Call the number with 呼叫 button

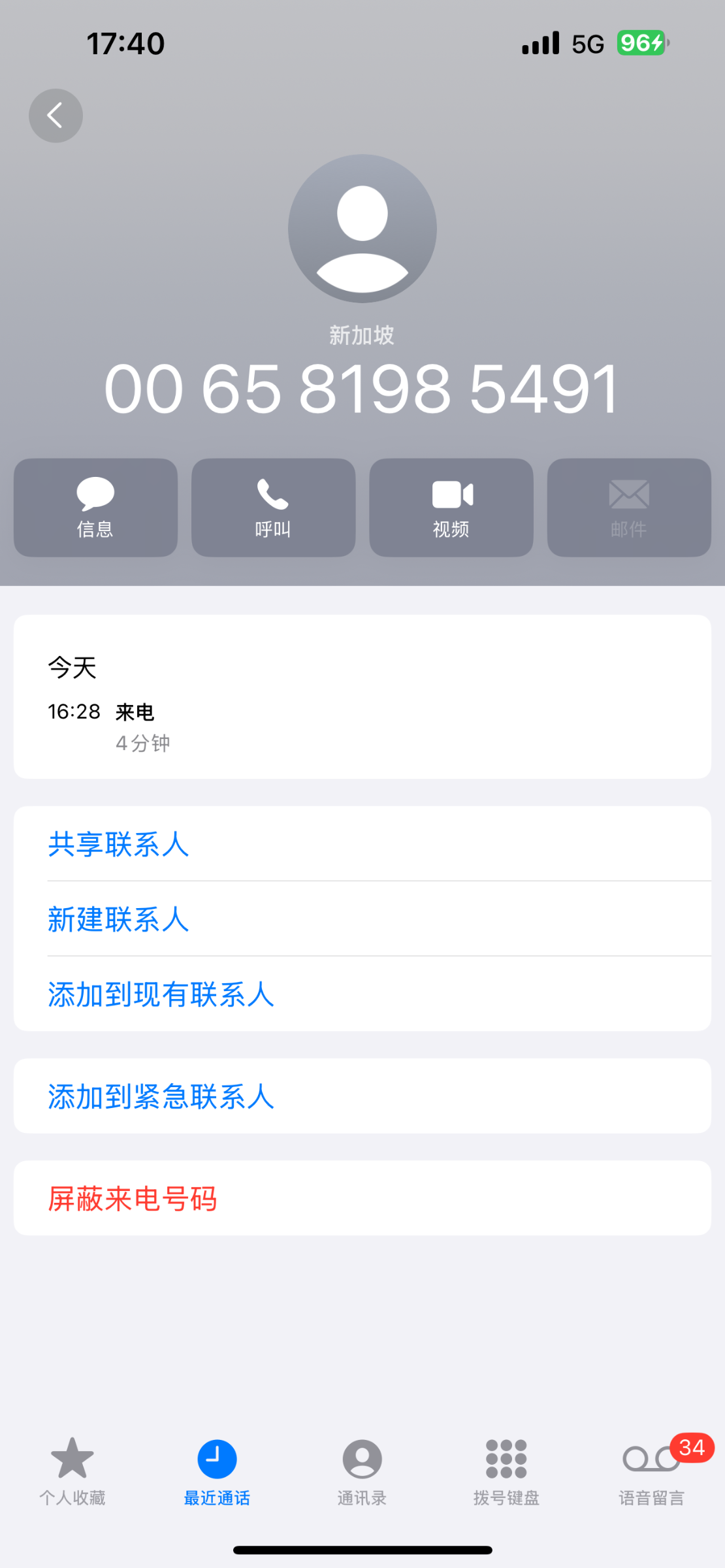[273, 508]
